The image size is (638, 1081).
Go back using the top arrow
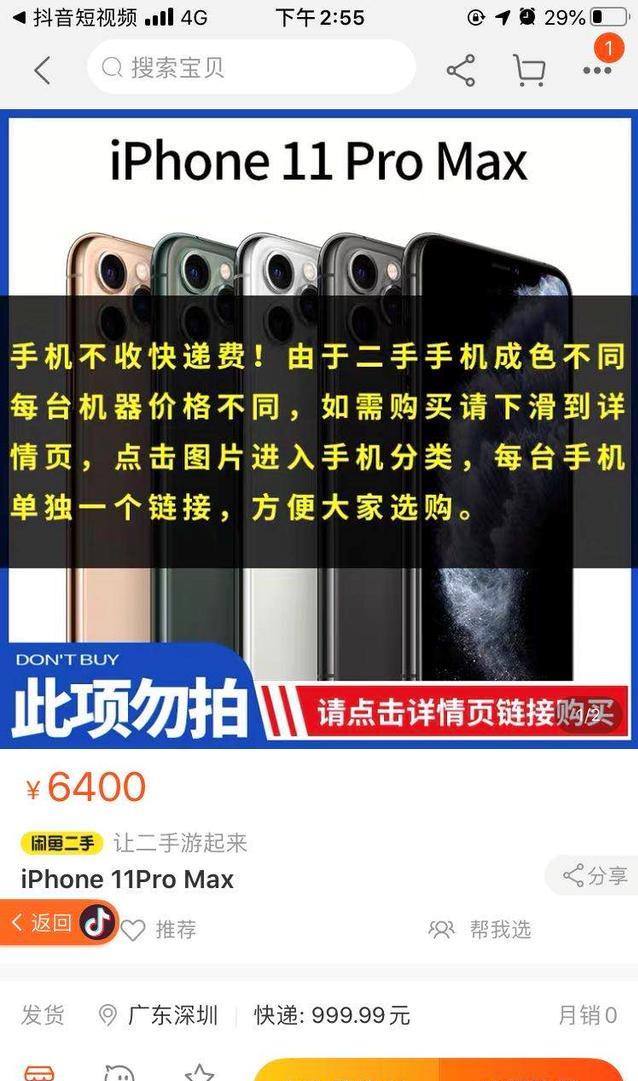(x=41, y=70)
